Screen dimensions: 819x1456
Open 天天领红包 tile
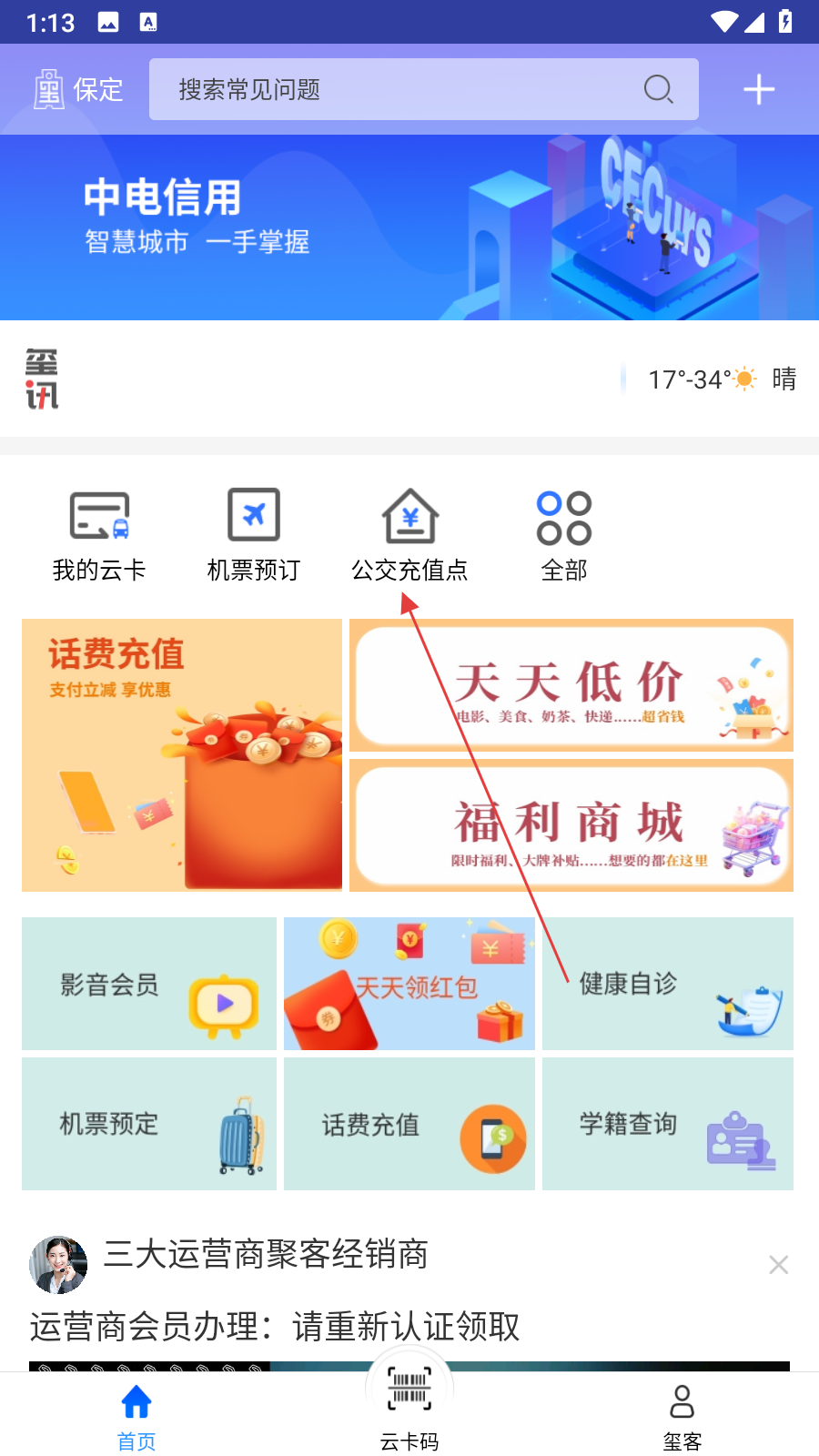point(409,984)
